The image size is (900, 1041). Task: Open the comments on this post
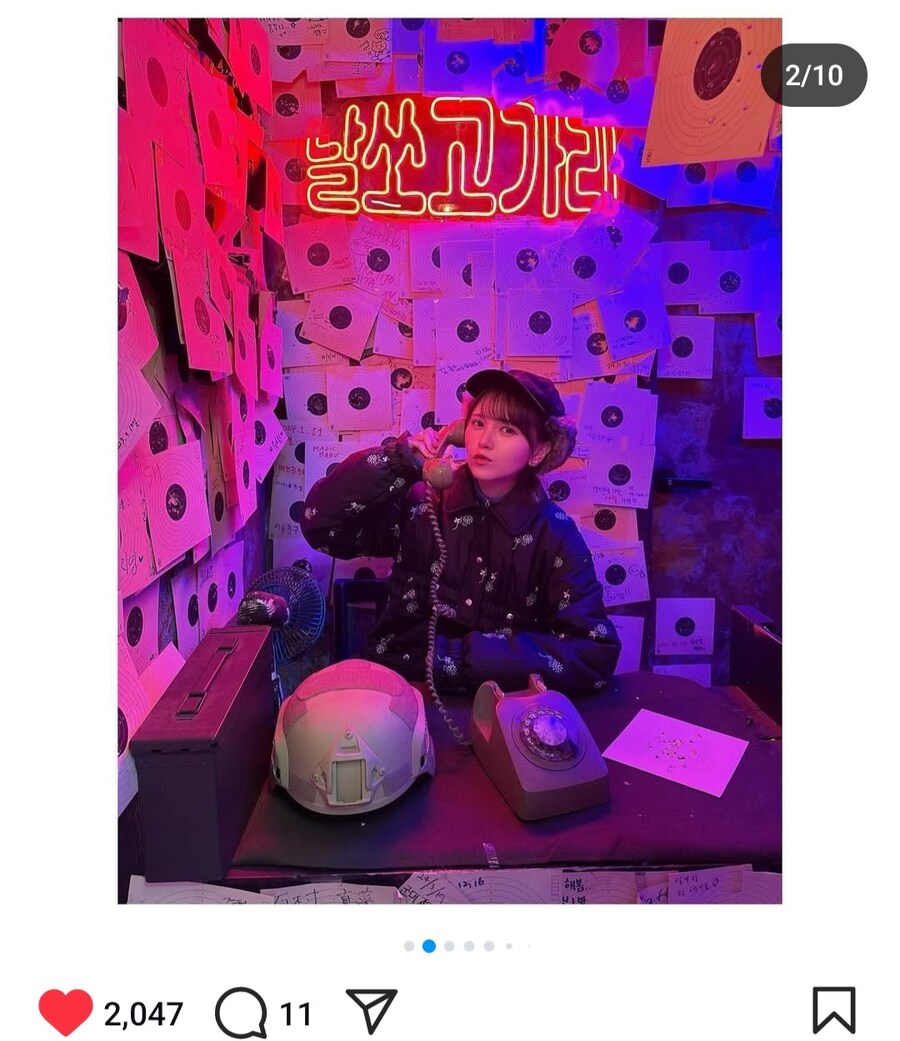pos(241,1013)
